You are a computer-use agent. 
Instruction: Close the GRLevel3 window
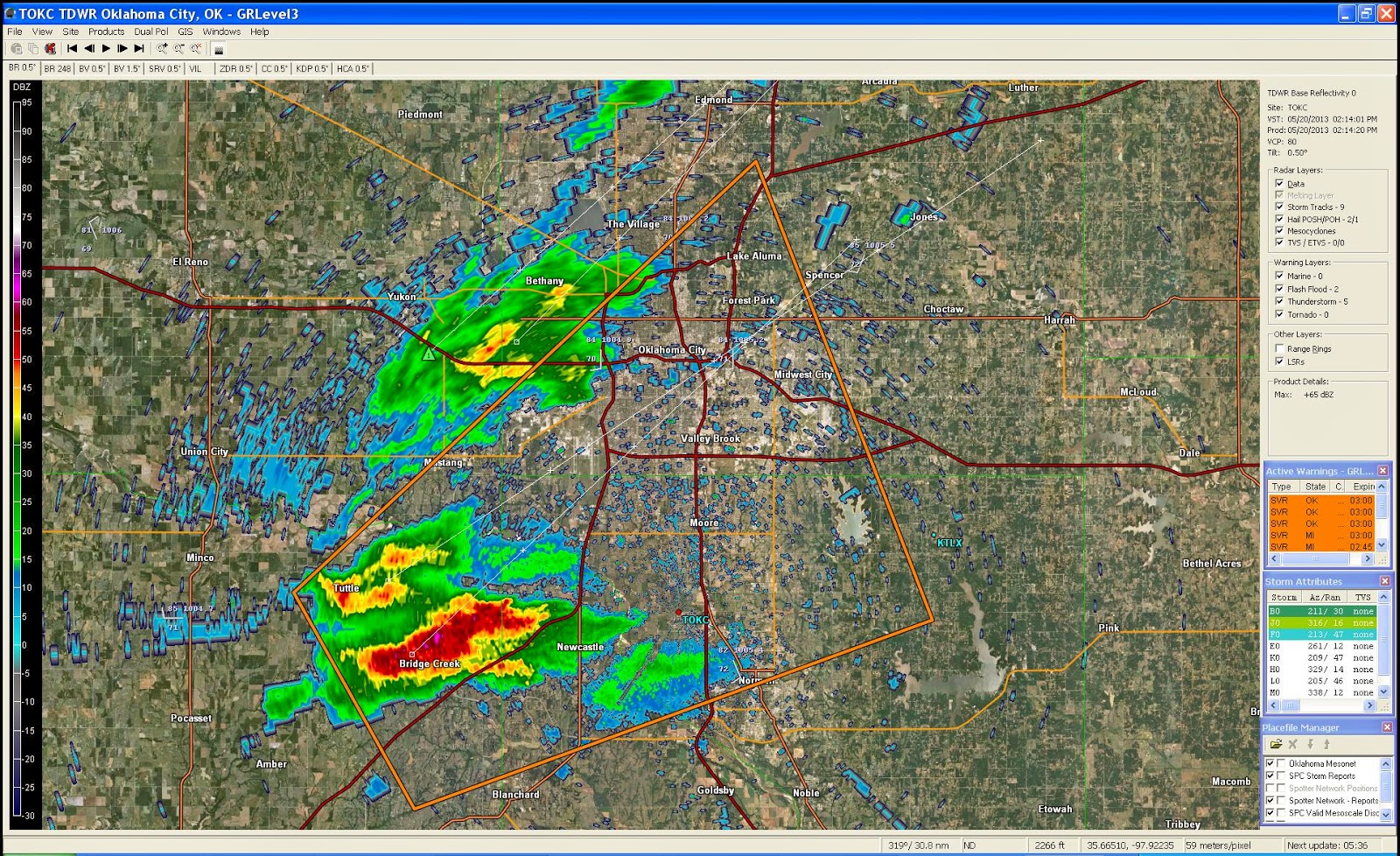[1386, 13]
